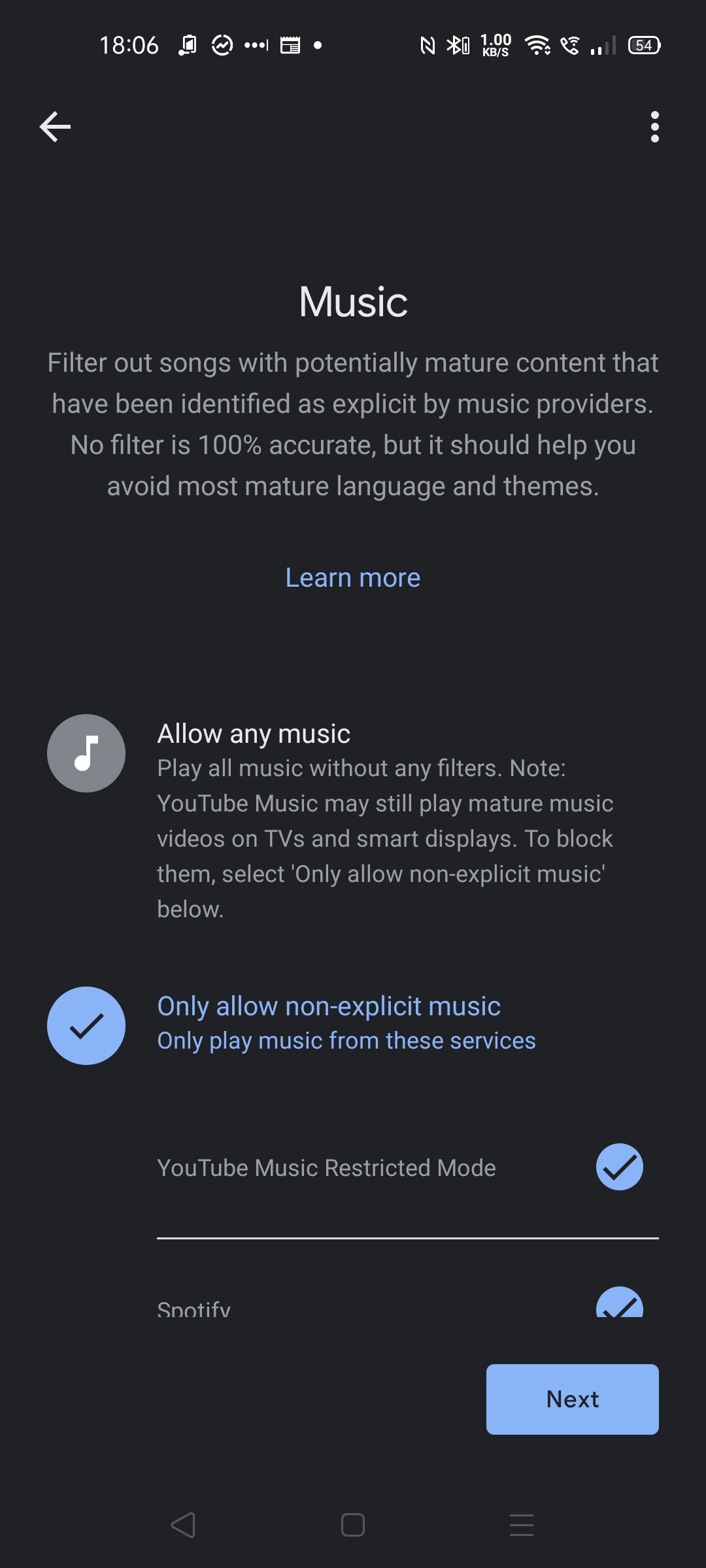The image size is (706, 1568).
Task: Toggle the Spotify service checkbox
Action: [x=619, y=1303]
